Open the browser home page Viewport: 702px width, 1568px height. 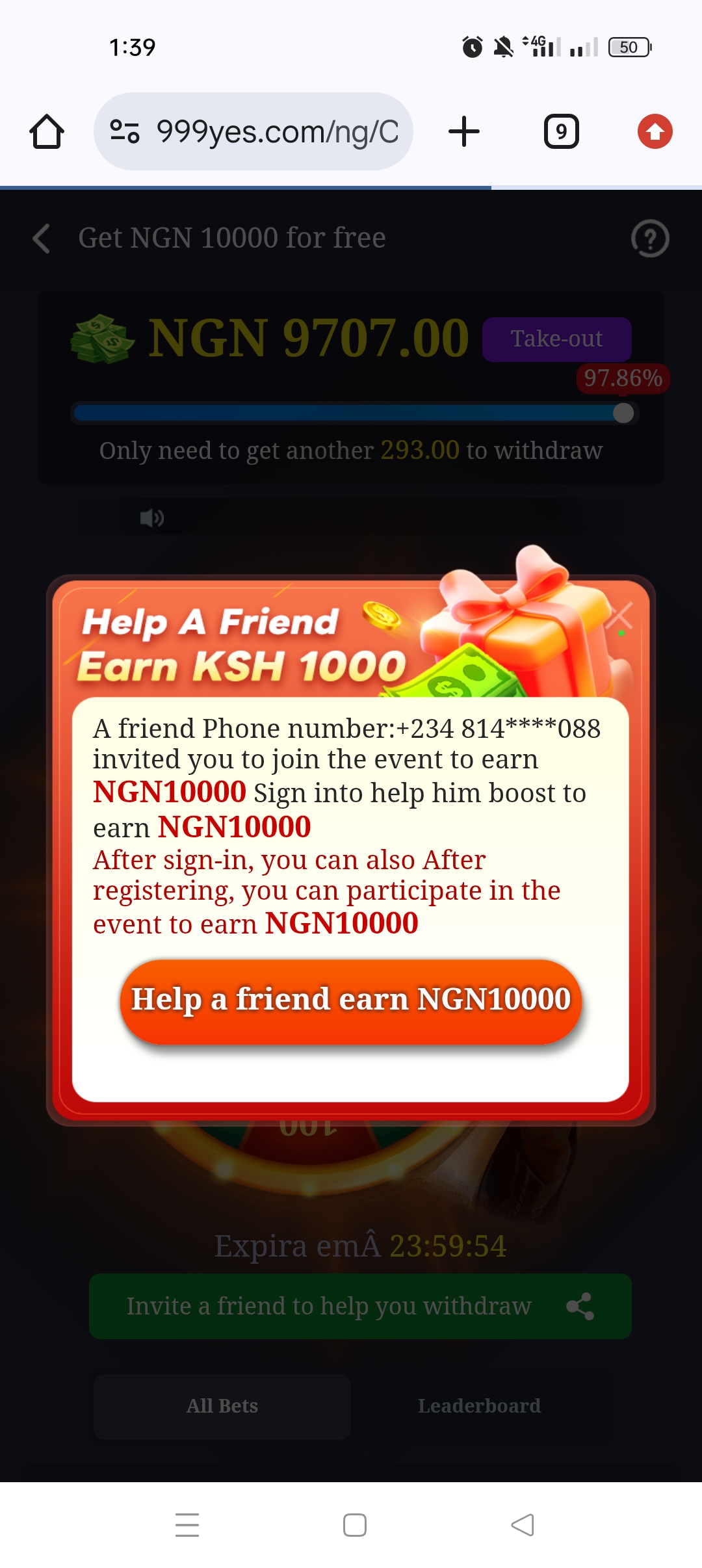pos(47,132)
